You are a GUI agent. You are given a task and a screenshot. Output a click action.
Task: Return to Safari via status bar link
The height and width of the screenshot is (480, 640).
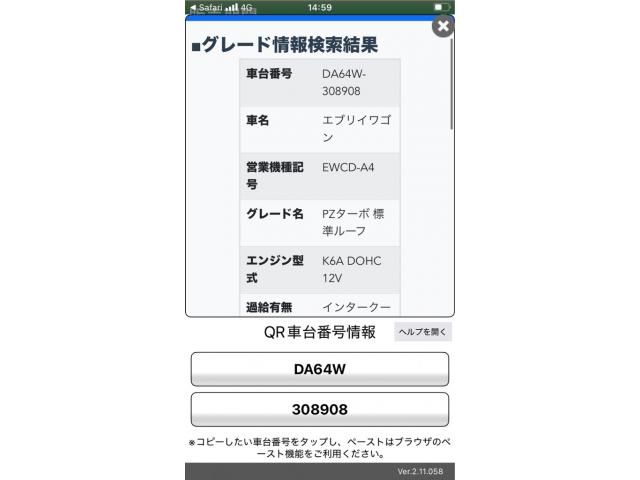[205, 7]
